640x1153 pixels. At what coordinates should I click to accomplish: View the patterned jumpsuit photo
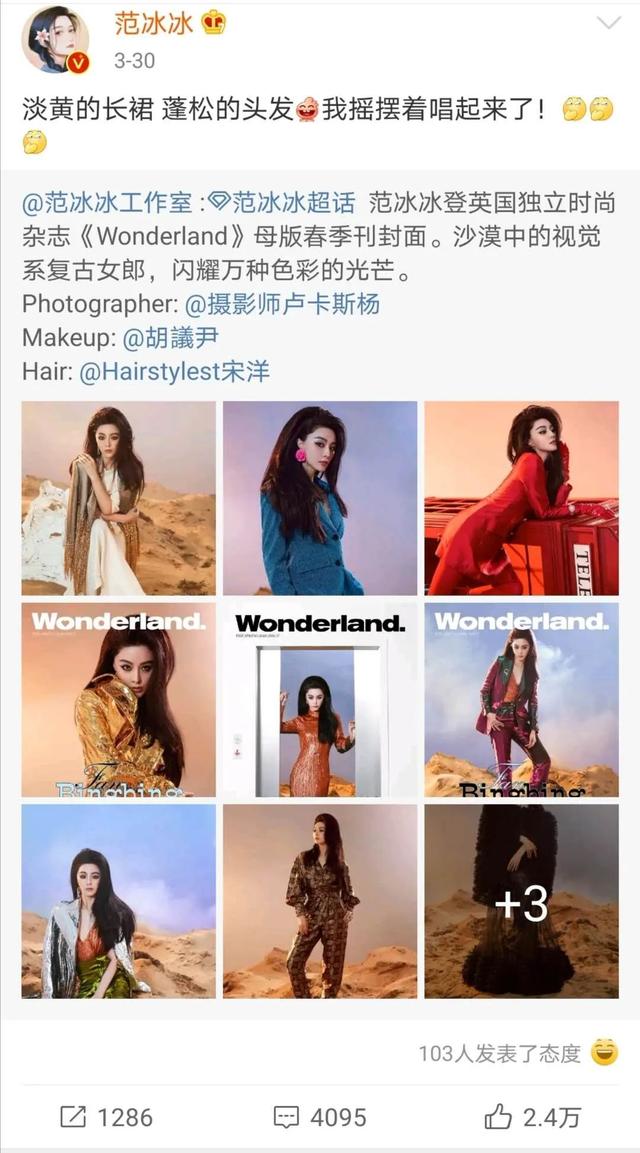coord(320,901)
